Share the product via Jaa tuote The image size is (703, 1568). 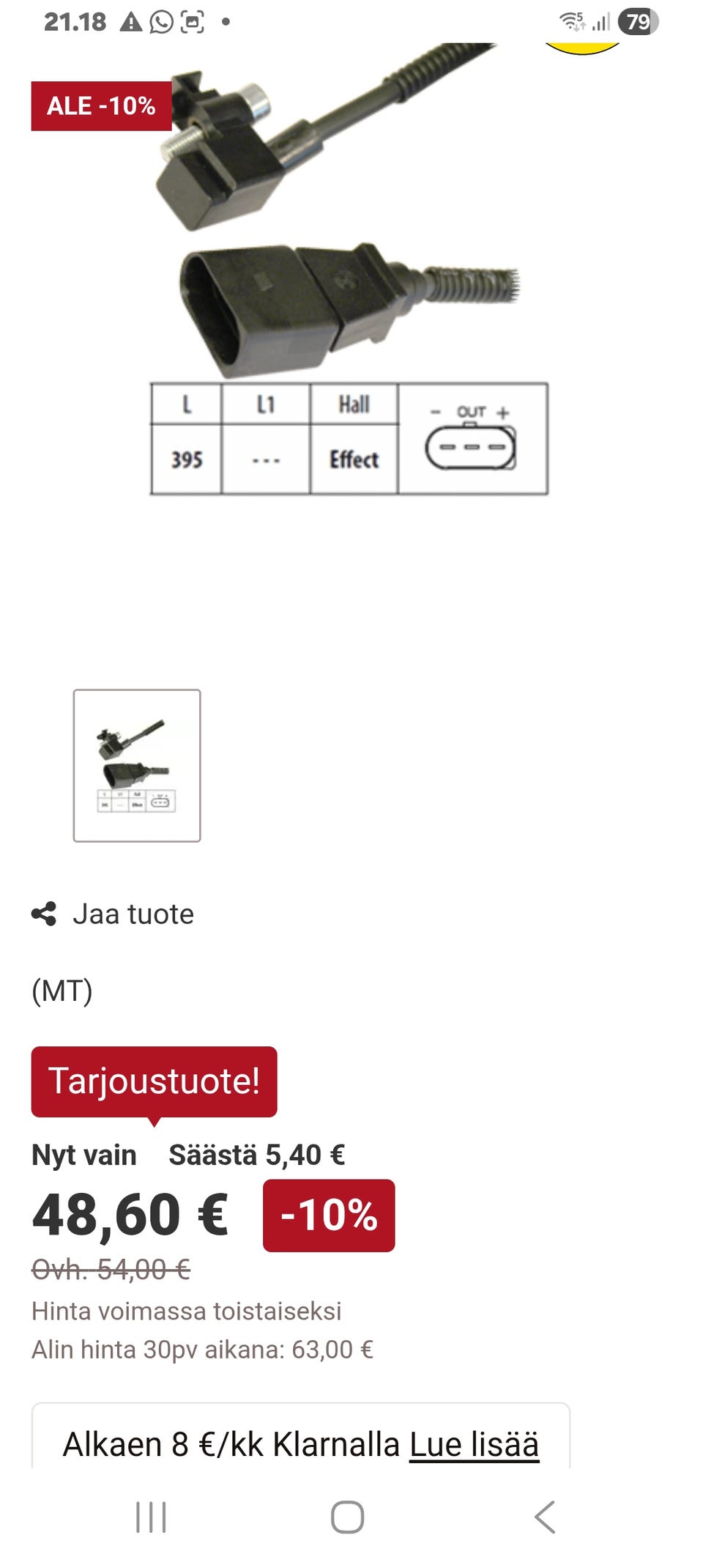(x=114, y=914)
